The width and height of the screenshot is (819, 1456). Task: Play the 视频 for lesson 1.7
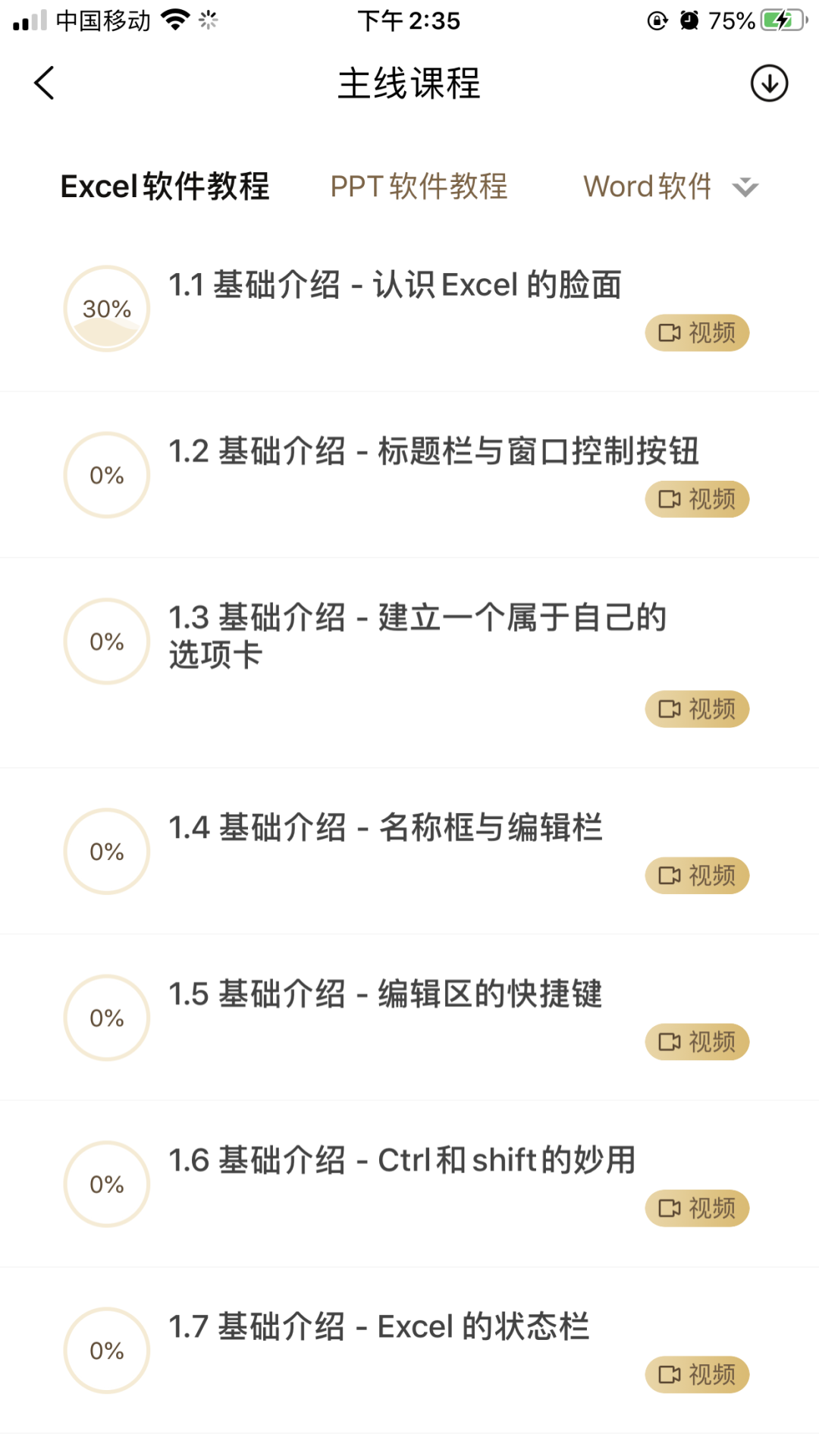[697, 1374]
